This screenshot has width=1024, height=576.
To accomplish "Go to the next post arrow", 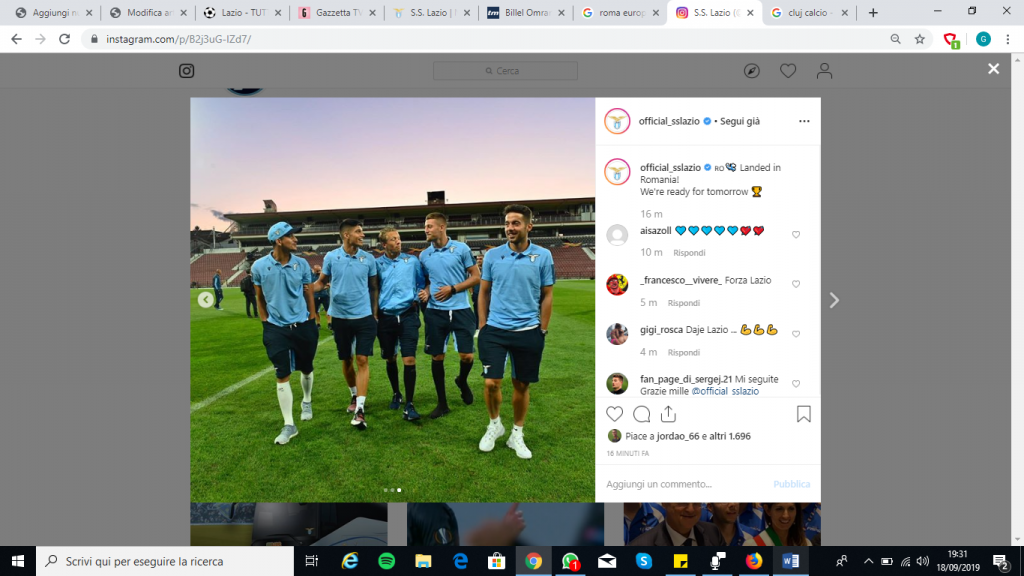I will click(834, 300).
